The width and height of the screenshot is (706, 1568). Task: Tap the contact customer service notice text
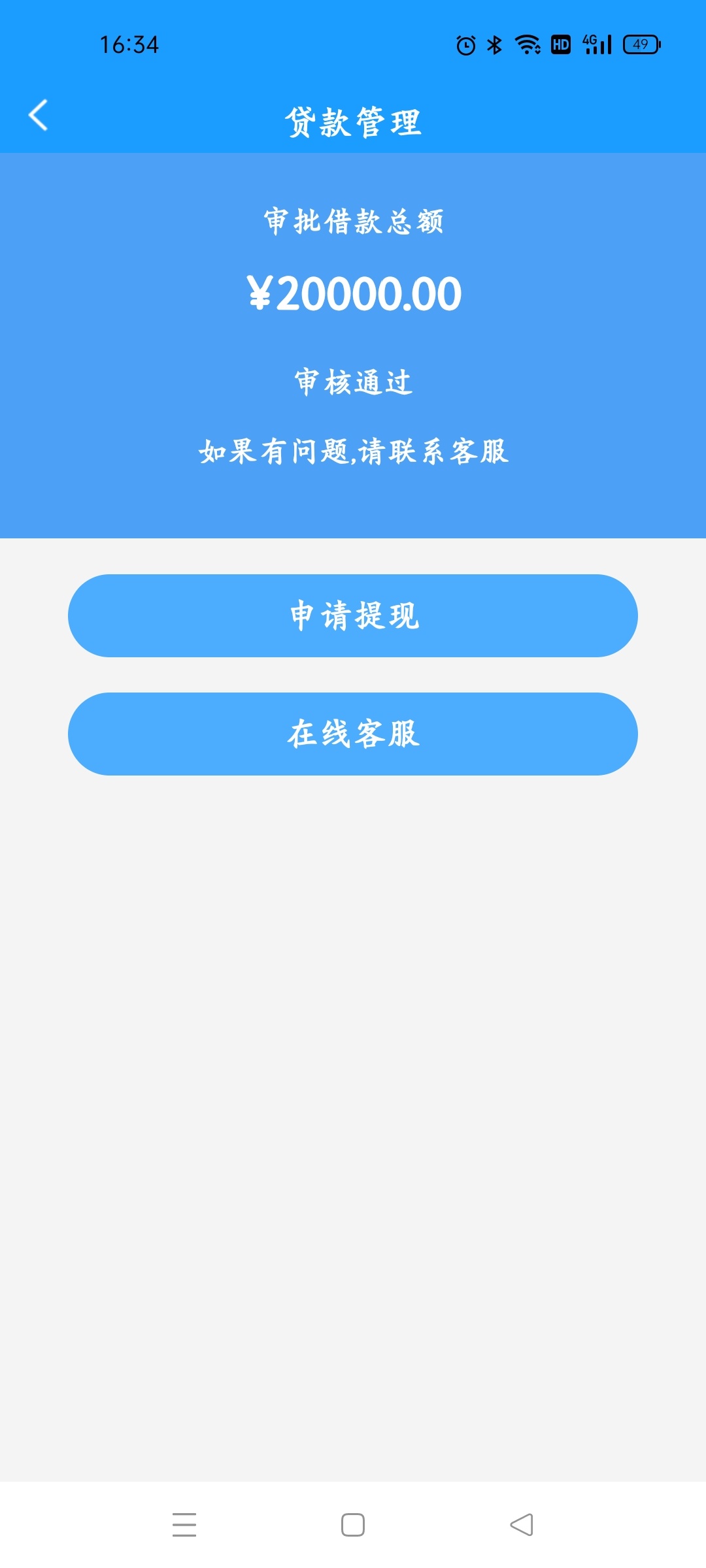[x=353, y=453]
